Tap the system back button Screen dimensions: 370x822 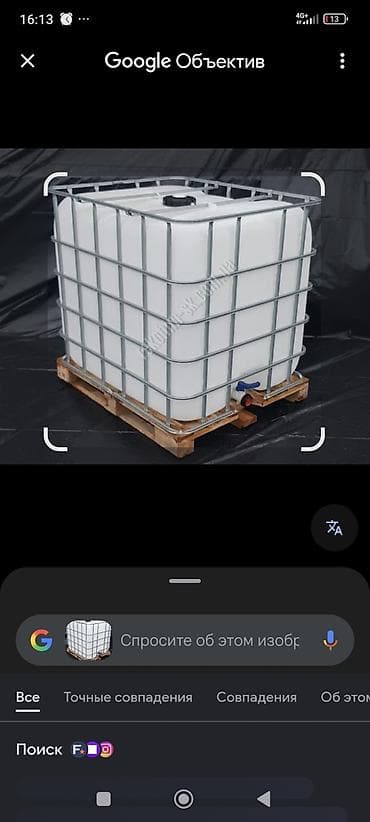[x=264, y=799]
